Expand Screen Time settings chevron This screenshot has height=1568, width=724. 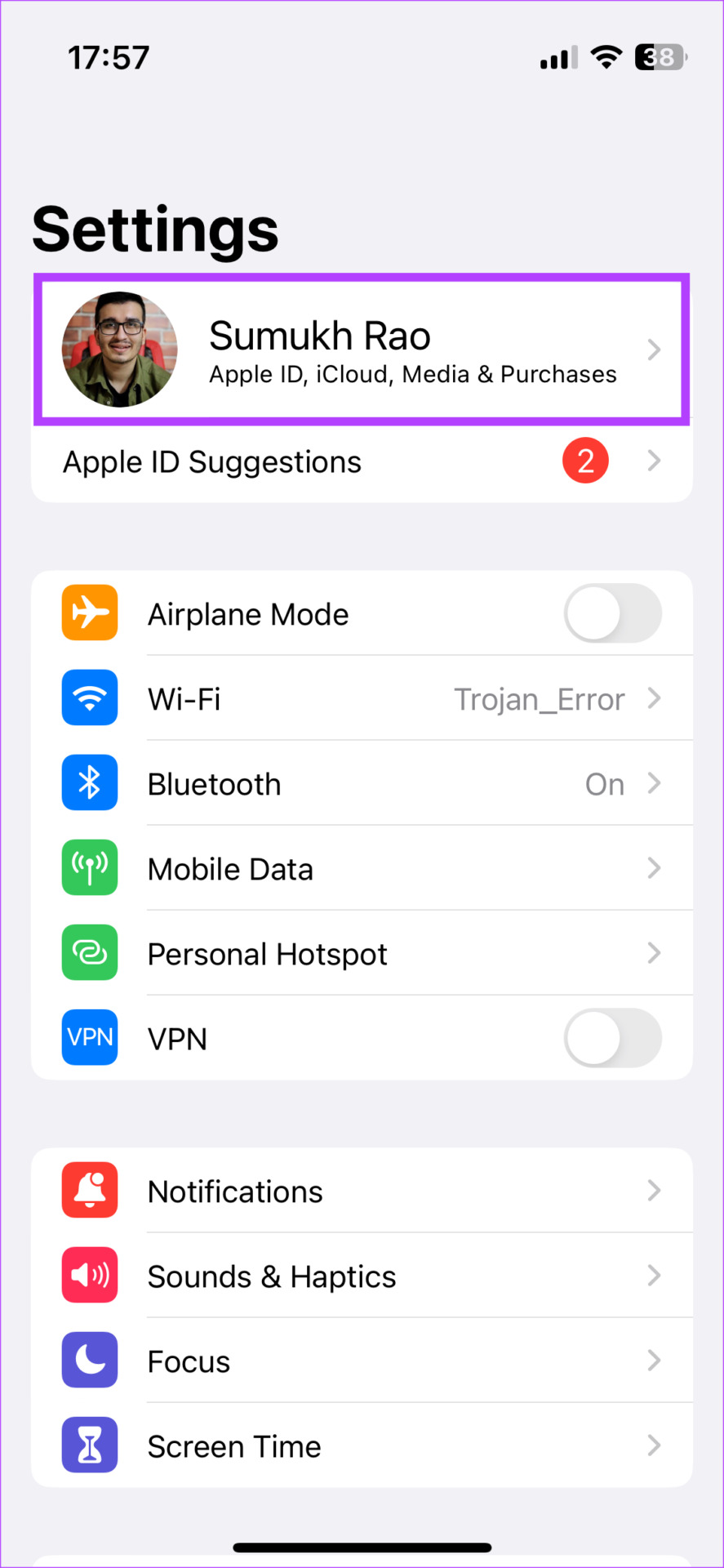point(653,1445)
